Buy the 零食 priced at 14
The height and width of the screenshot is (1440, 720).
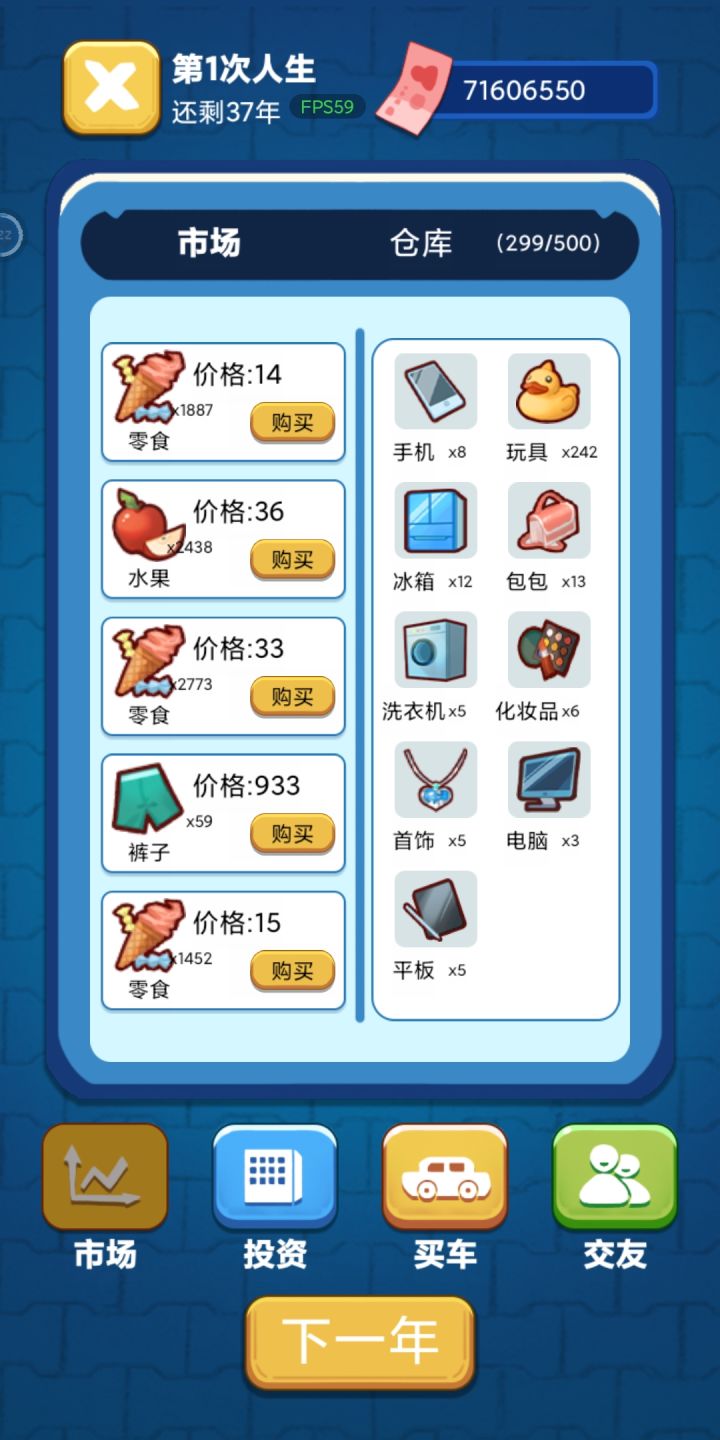tap(292, 423)
